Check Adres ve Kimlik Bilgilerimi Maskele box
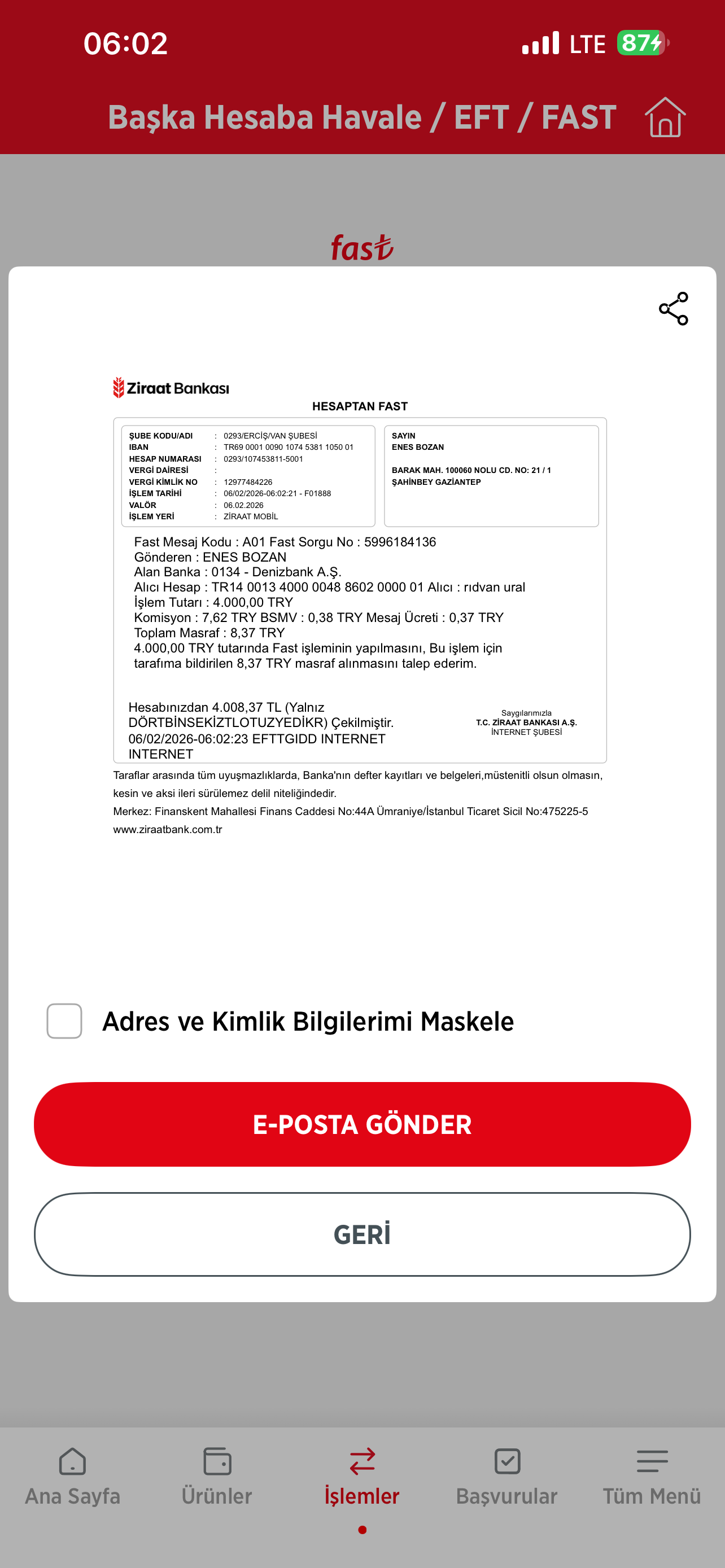725x1568 pixels. pos(64,1021)
